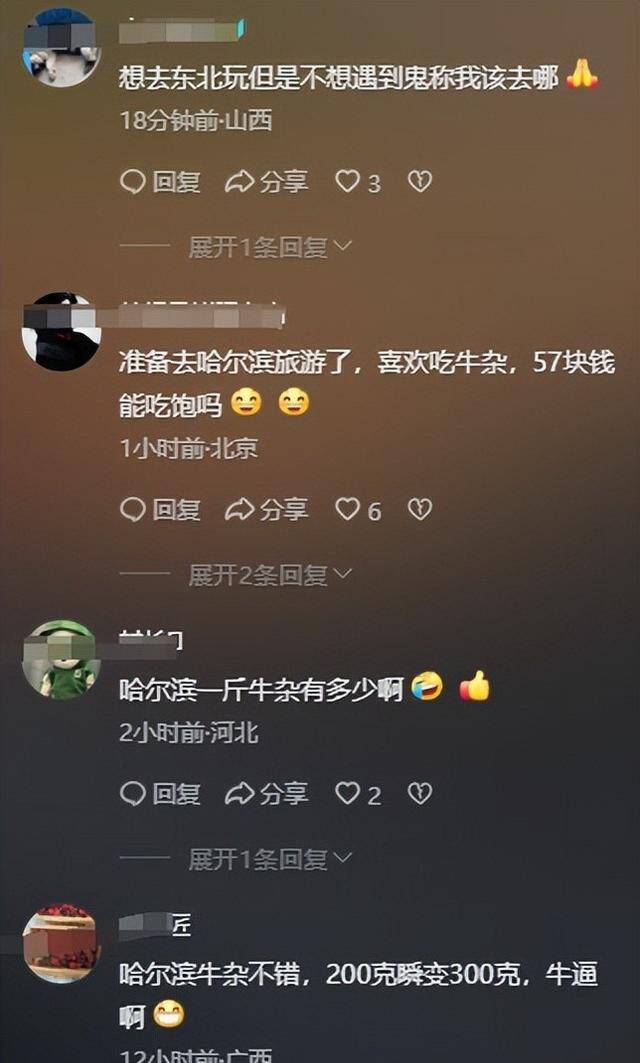
Task: Open the avatar of the 200克瞬变300克 commenter
Action: pos(61,944)
